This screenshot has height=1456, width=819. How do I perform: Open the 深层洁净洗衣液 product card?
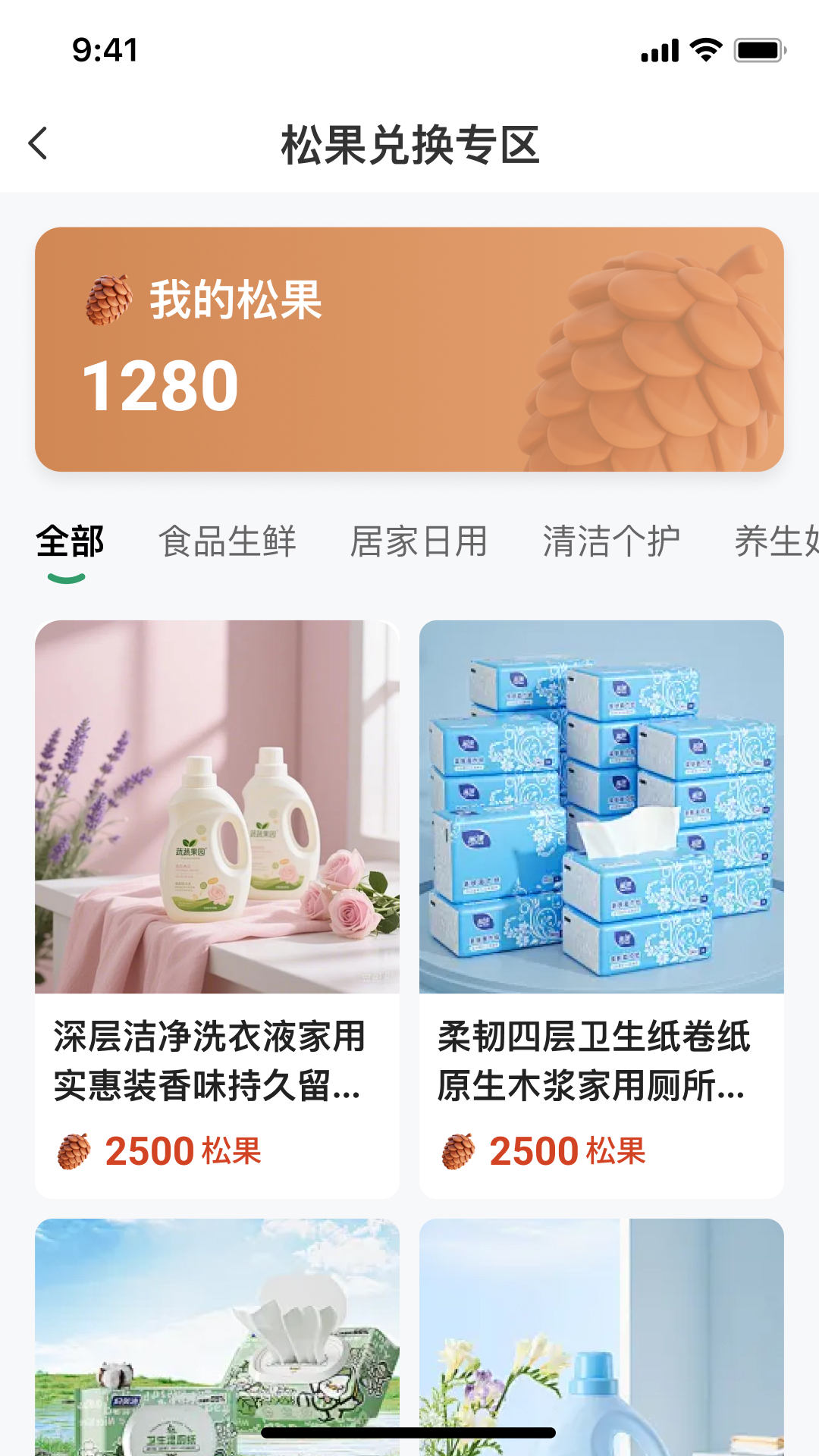click(217, 908)
